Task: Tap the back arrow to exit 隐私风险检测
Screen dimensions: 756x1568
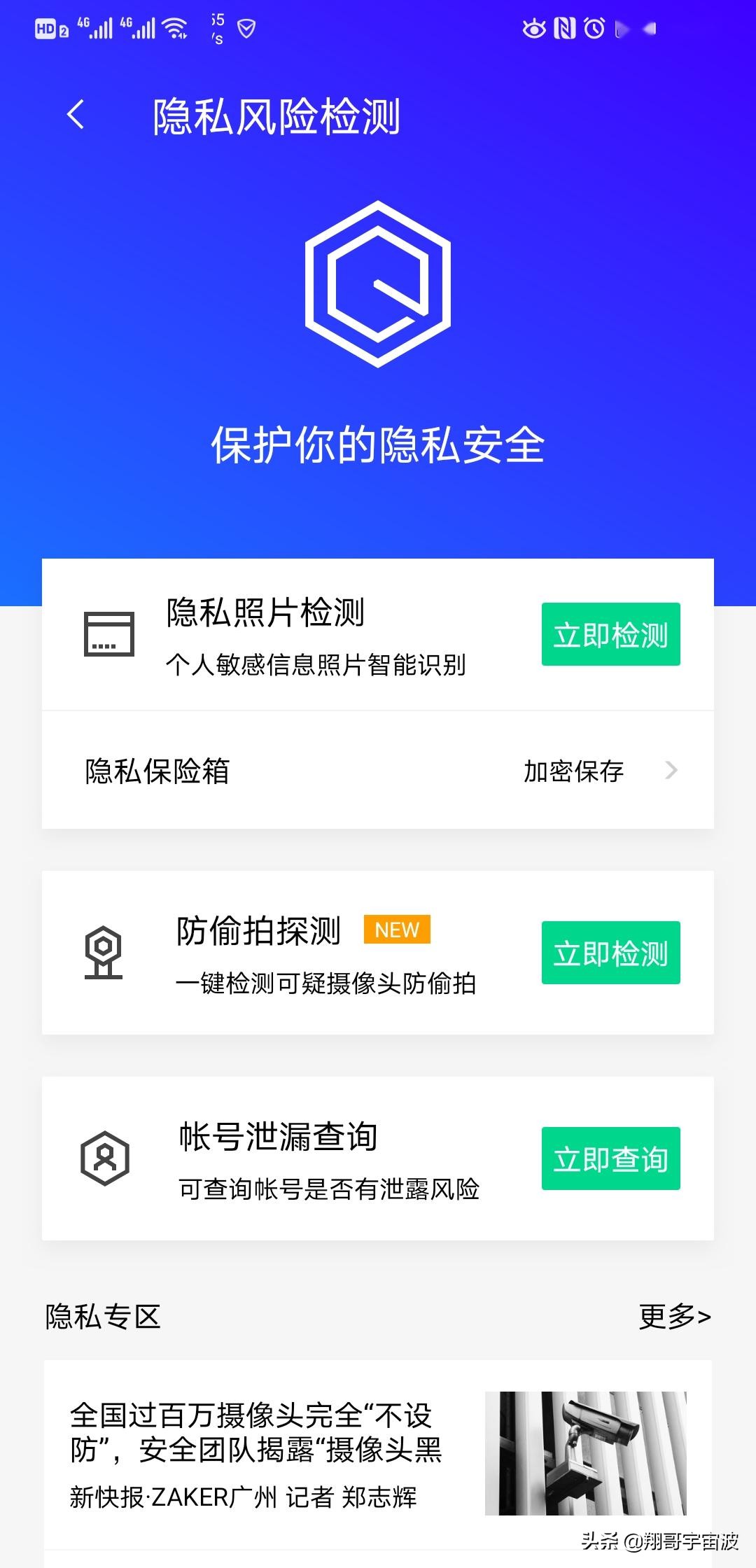Action: pos(77,114)
